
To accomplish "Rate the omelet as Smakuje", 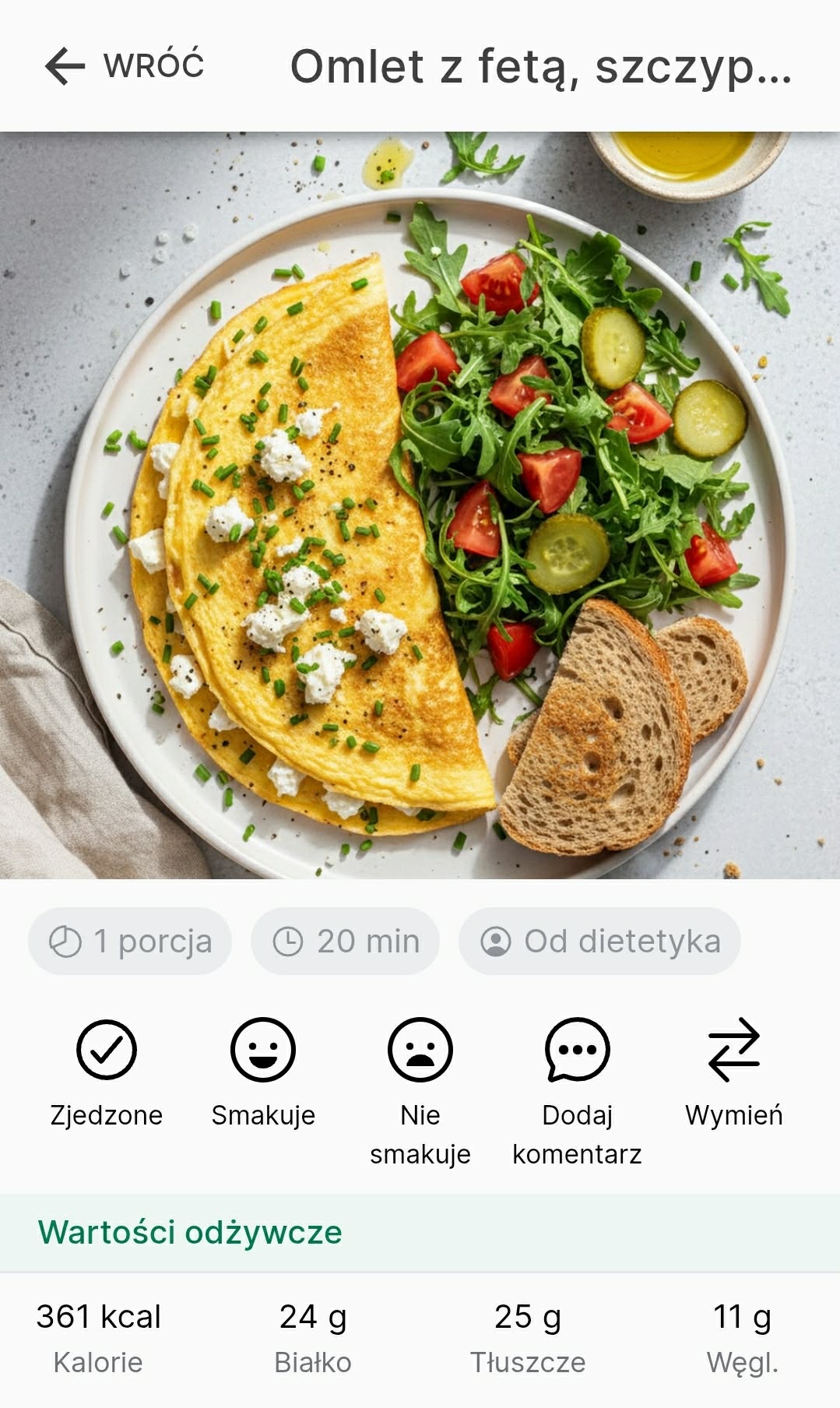I will click(x=263, y=1050).
